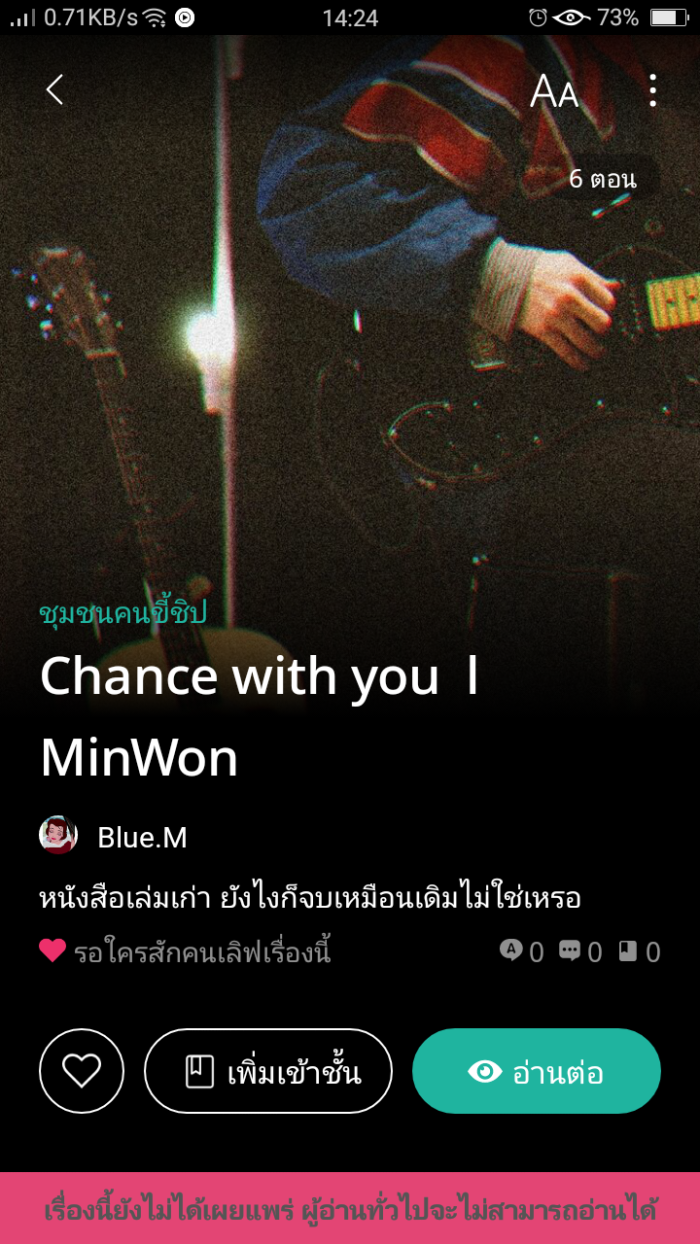Open the three-dot overflow menu
Image resolution: width=700 pixels, height=1244 pixels.
[x=652, y=91]
